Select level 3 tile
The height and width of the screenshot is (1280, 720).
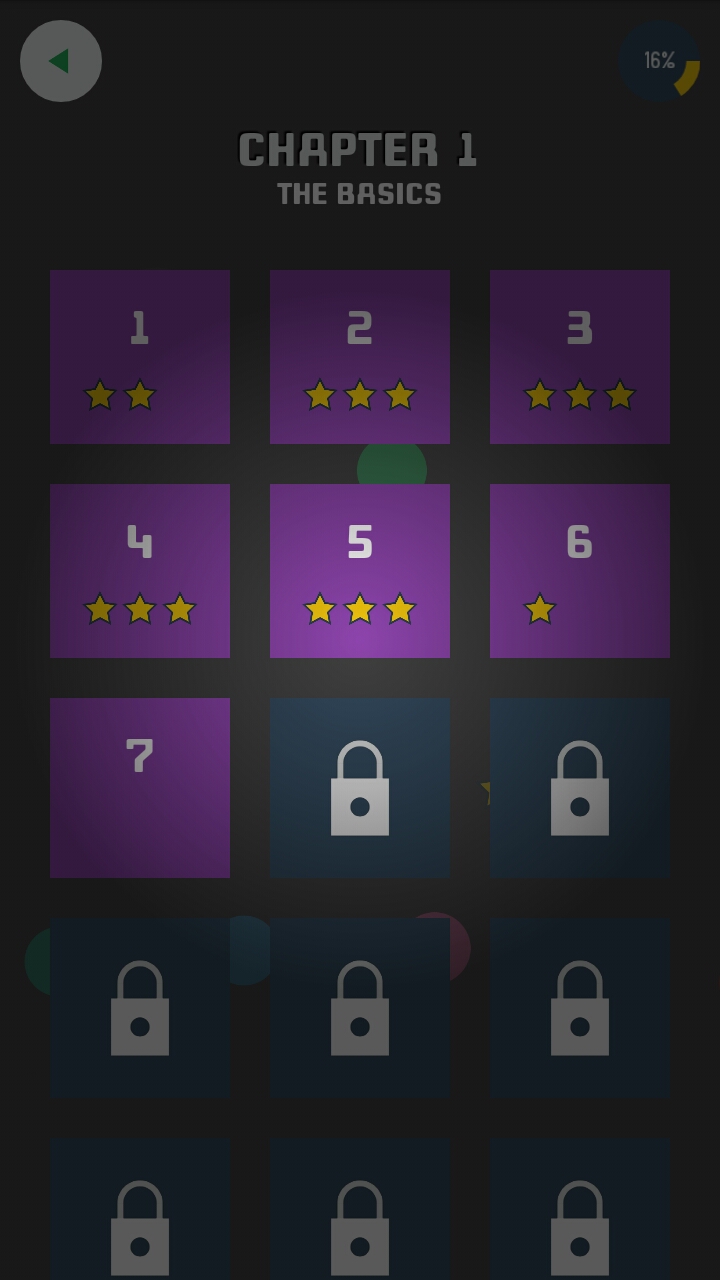click(580, 357)
